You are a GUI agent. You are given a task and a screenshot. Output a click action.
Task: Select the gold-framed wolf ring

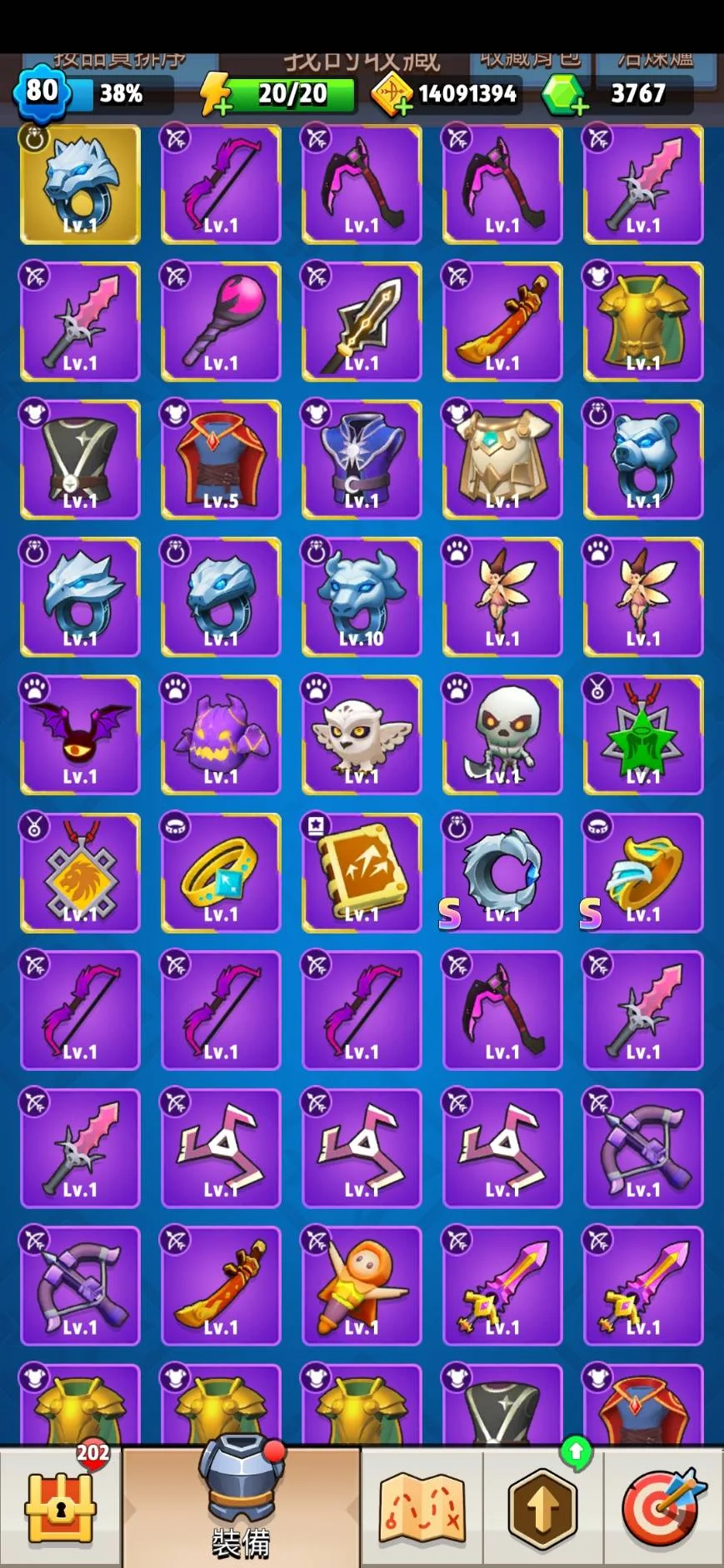coord(80,185)
